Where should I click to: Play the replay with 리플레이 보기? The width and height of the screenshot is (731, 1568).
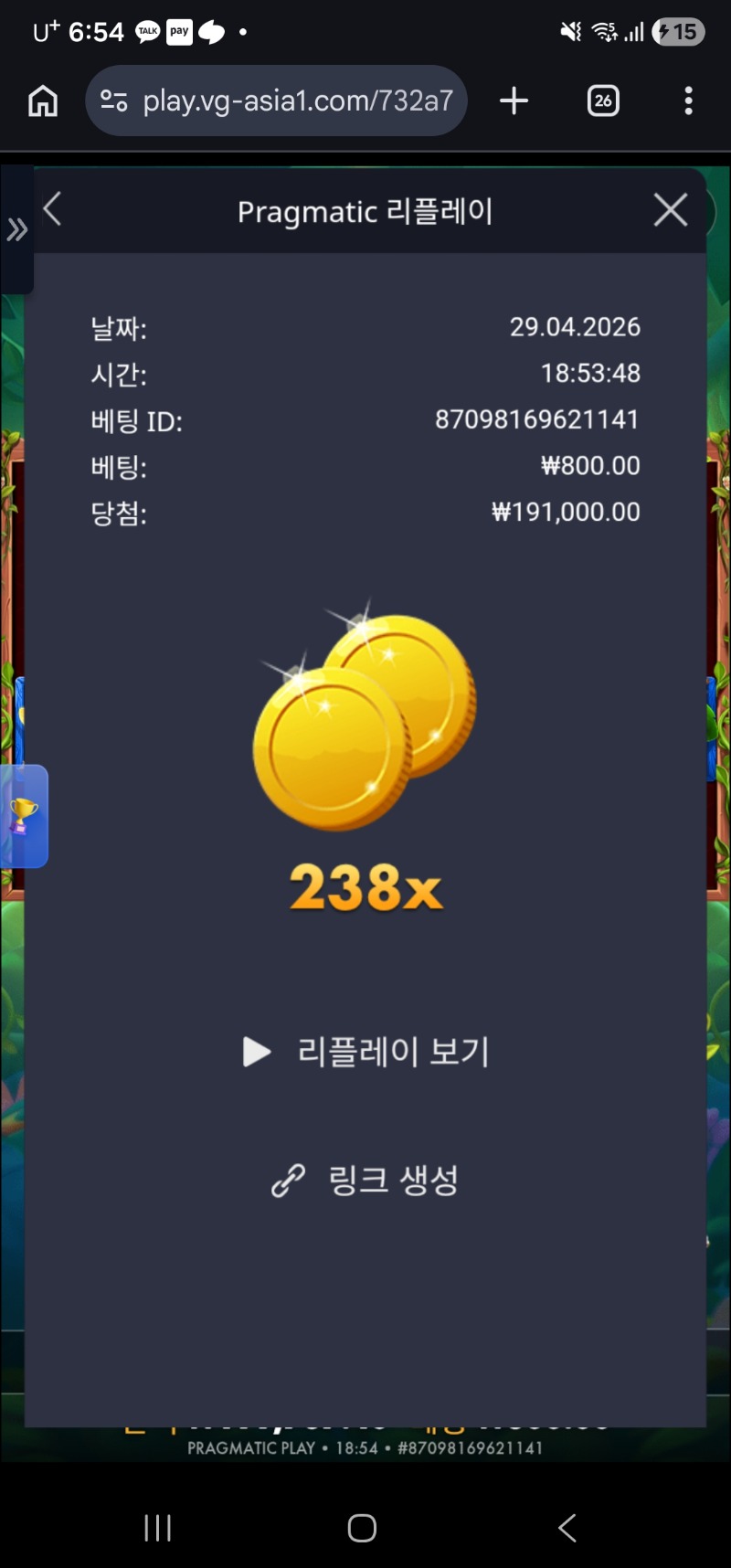pyautogui.click(x=365, y=1052)
